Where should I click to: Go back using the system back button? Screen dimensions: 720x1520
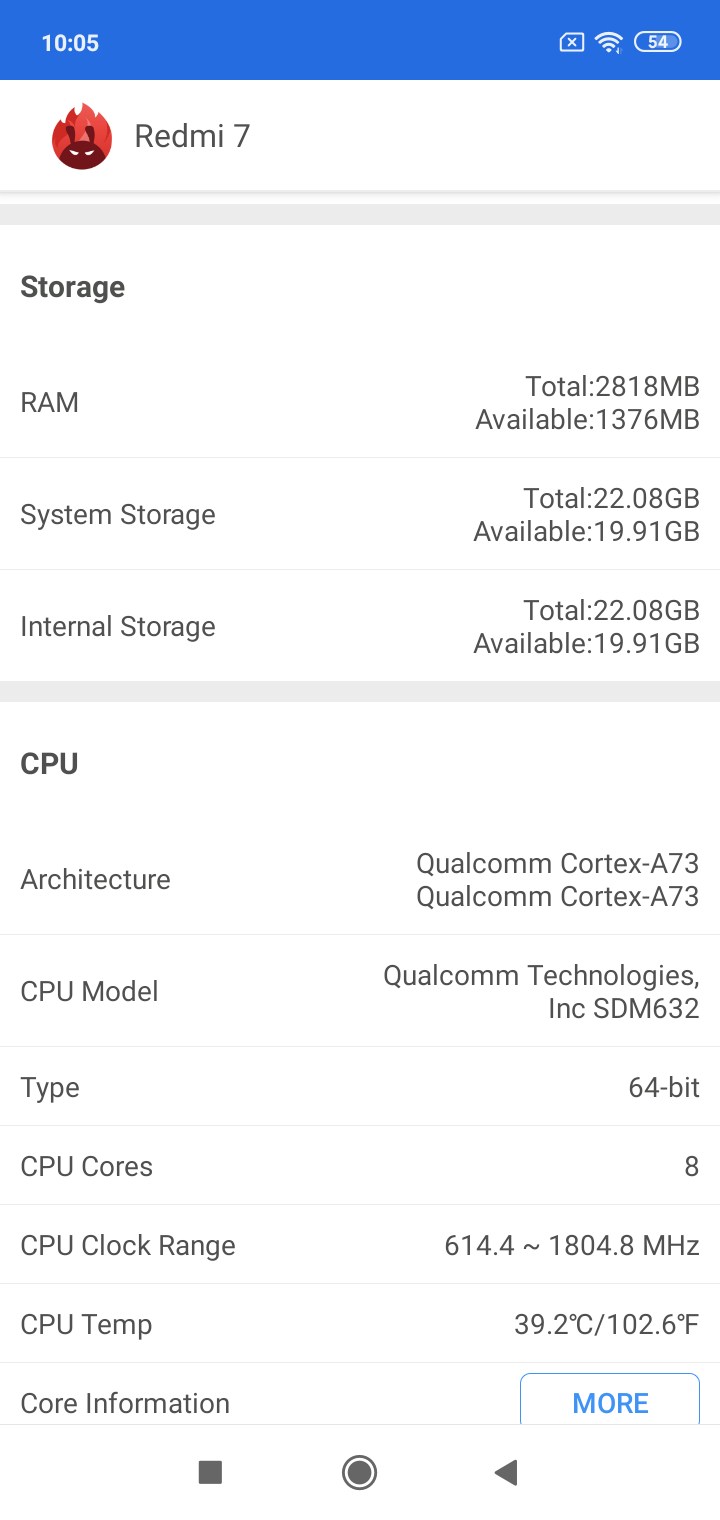coord(506,1472)
